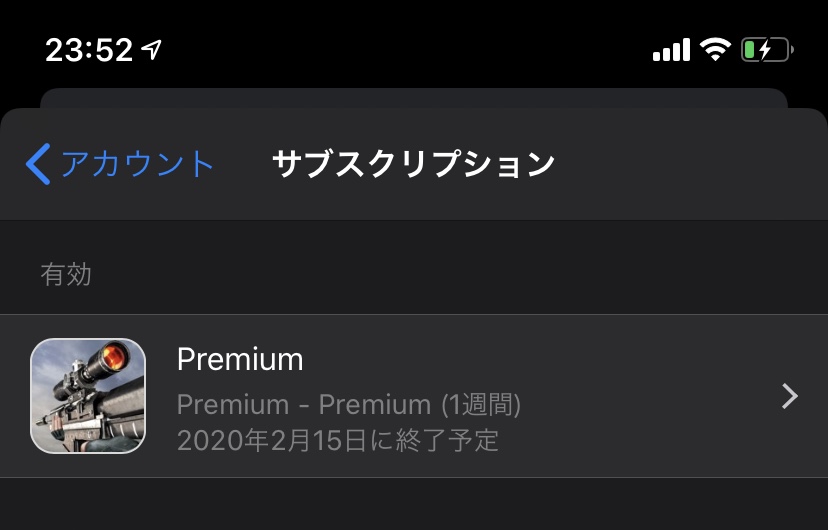Go back to アカウント
The image size is (828, 530).
coord(121,163)
